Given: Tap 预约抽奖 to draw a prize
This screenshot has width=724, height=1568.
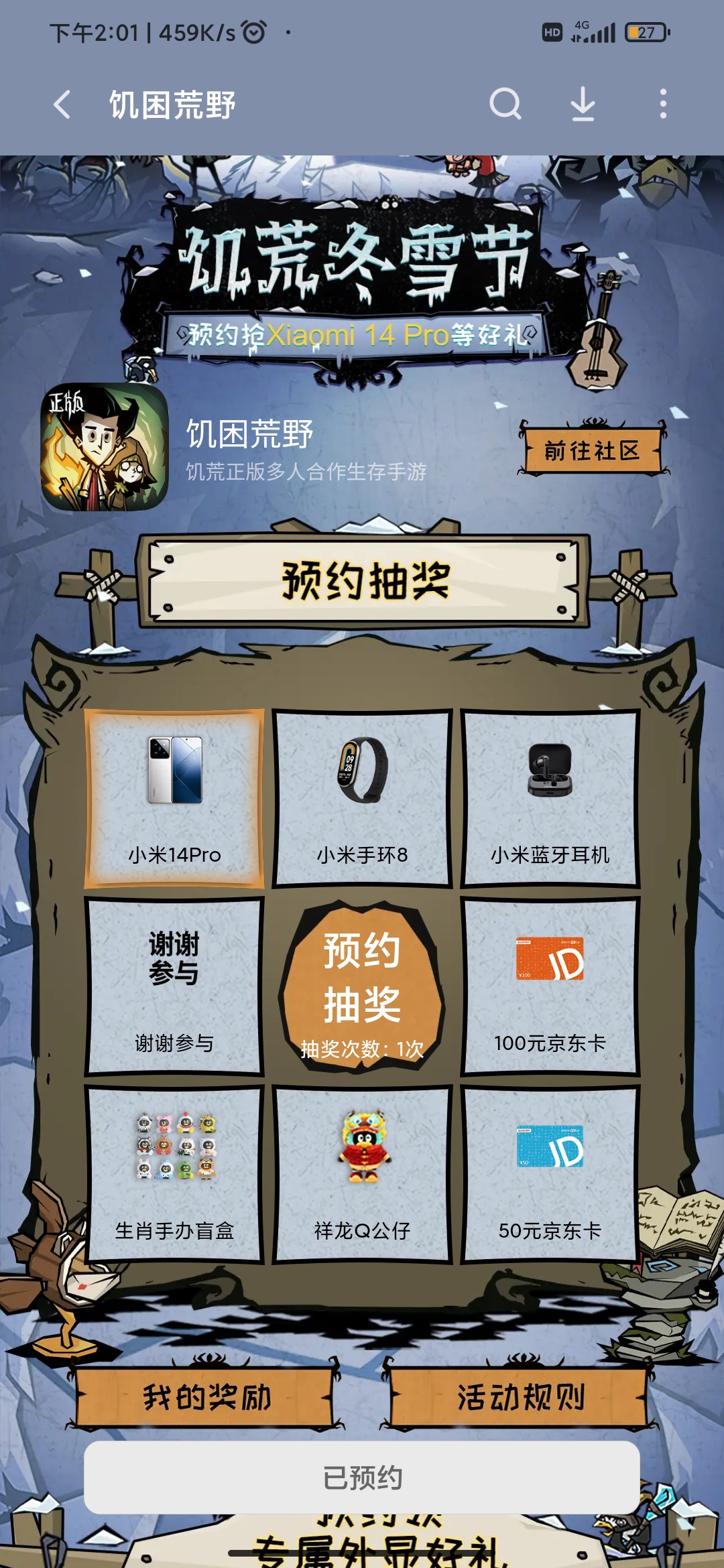Looking at the screenshot, I should [362, 985].
